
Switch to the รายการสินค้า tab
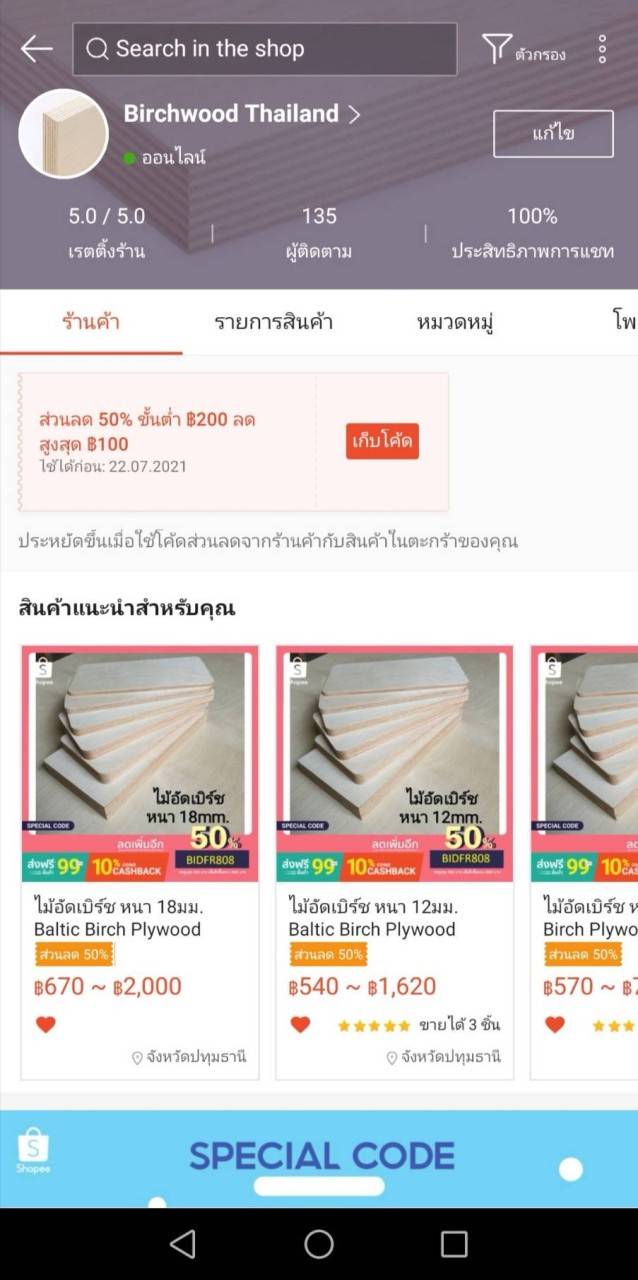(273, 322)
